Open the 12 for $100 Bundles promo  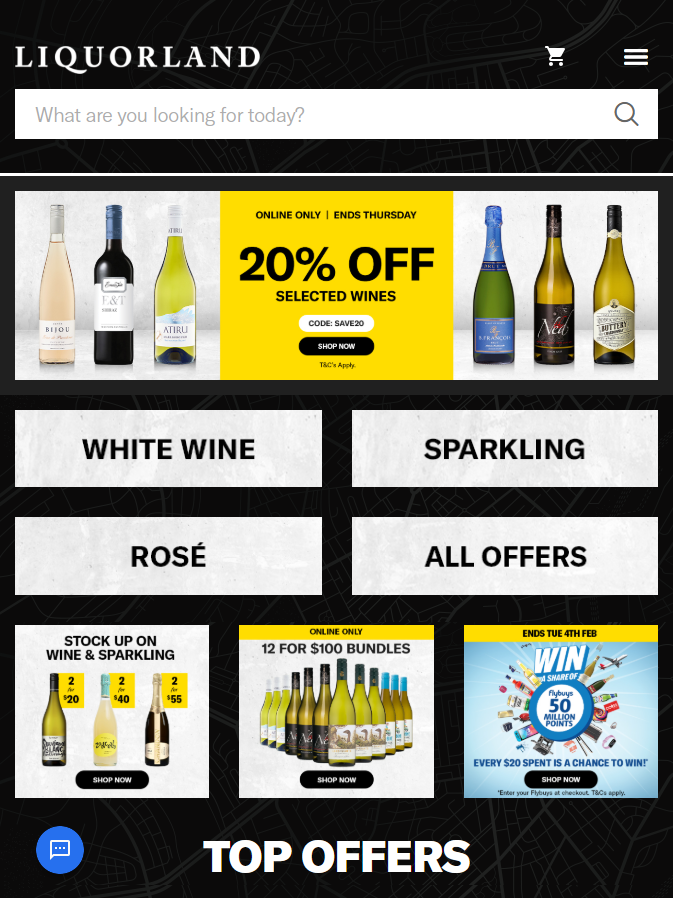pyautogui.click(x=336, y=712)
